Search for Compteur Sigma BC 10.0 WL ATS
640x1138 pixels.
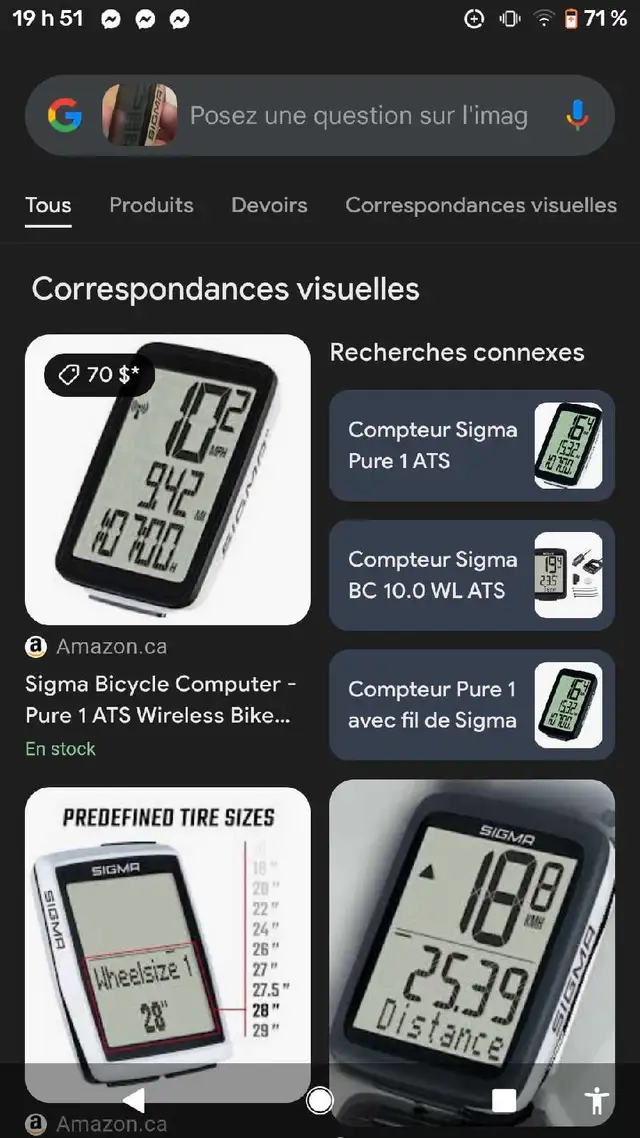[472, 575]
